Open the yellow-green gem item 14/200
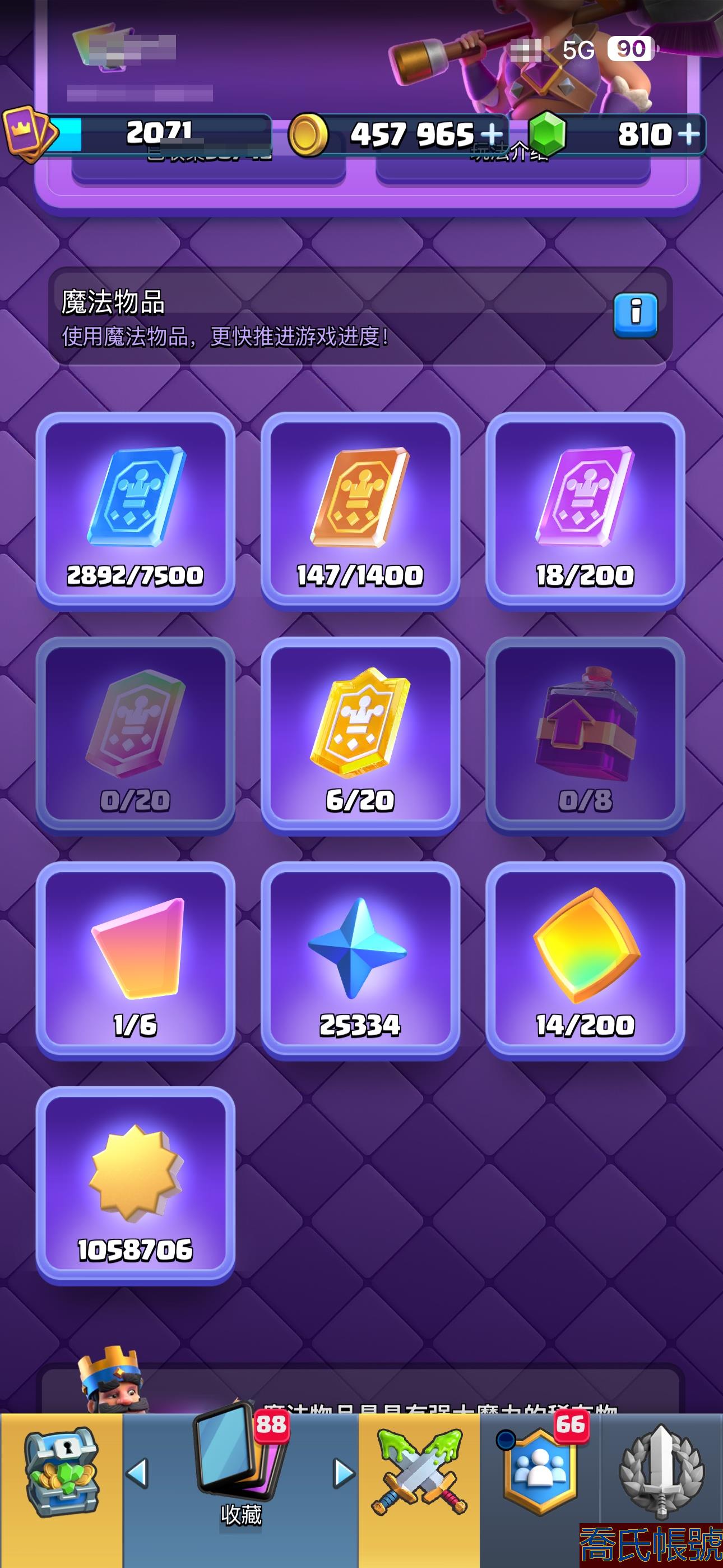The image size is (723, 1568). 585,960
